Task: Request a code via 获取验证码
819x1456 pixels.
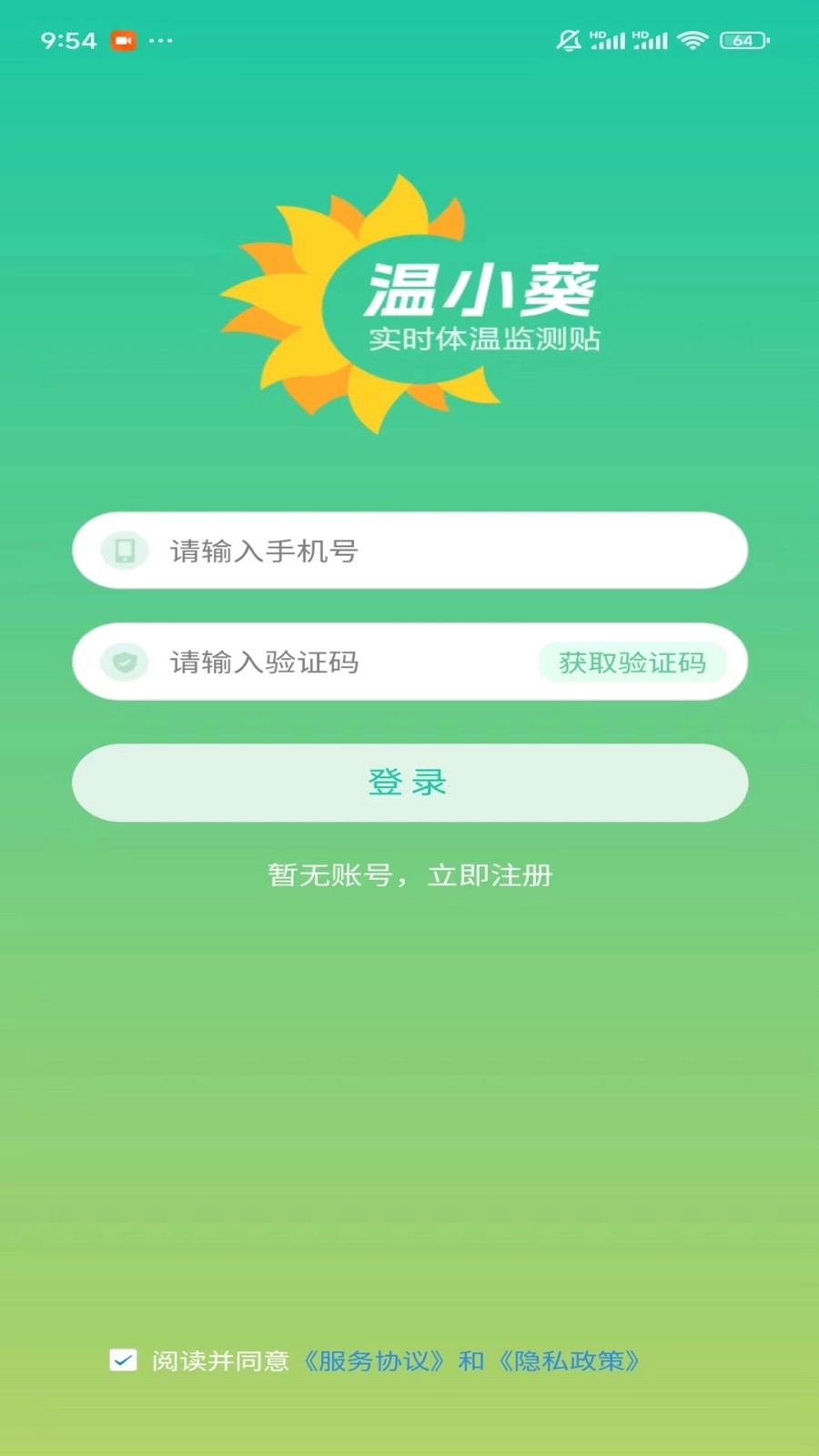Action: pos(632,662)
